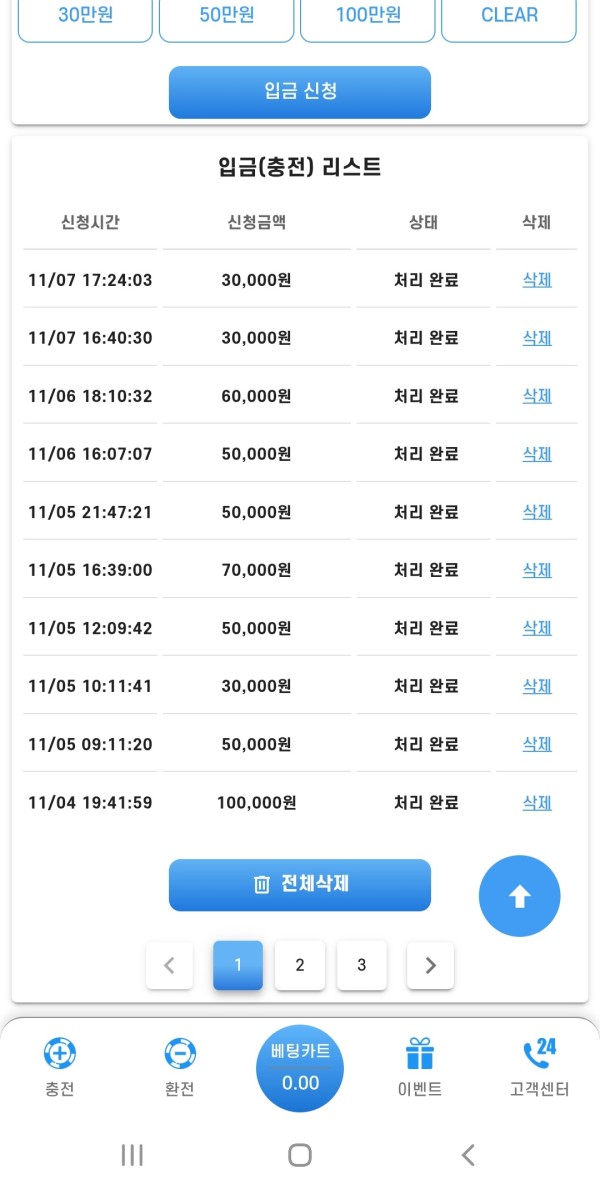Switch to the 환전 tab
This screenshot has width=600, height=1189.
(x=180, y=1068)
